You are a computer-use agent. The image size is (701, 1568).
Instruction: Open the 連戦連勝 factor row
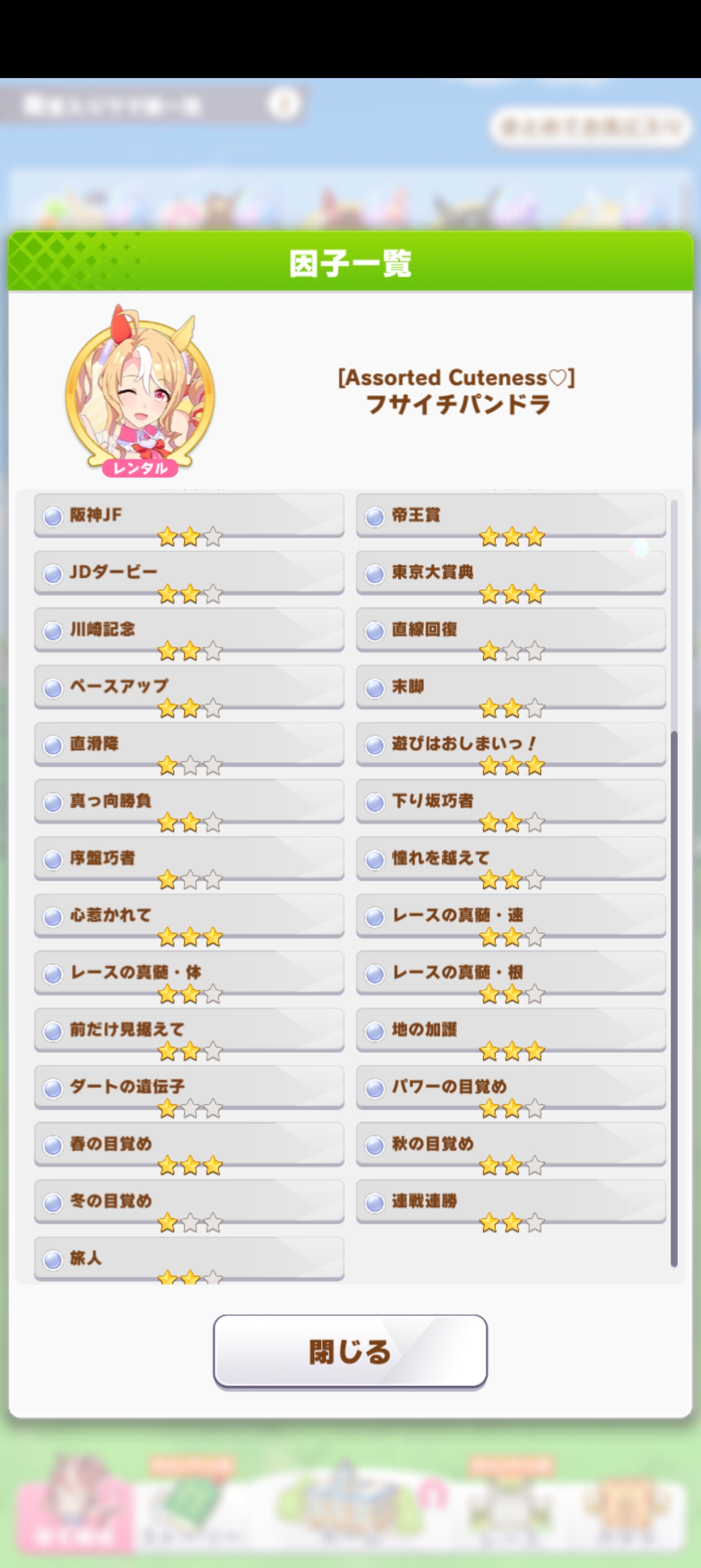click(x=510, y=1201)
